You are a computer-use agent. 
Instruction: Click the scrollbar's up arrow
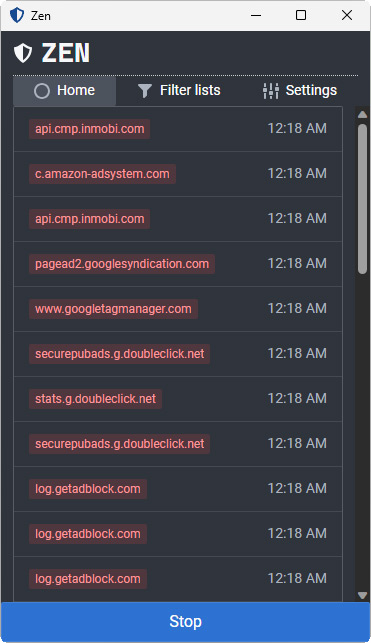[x=362, y=114]
